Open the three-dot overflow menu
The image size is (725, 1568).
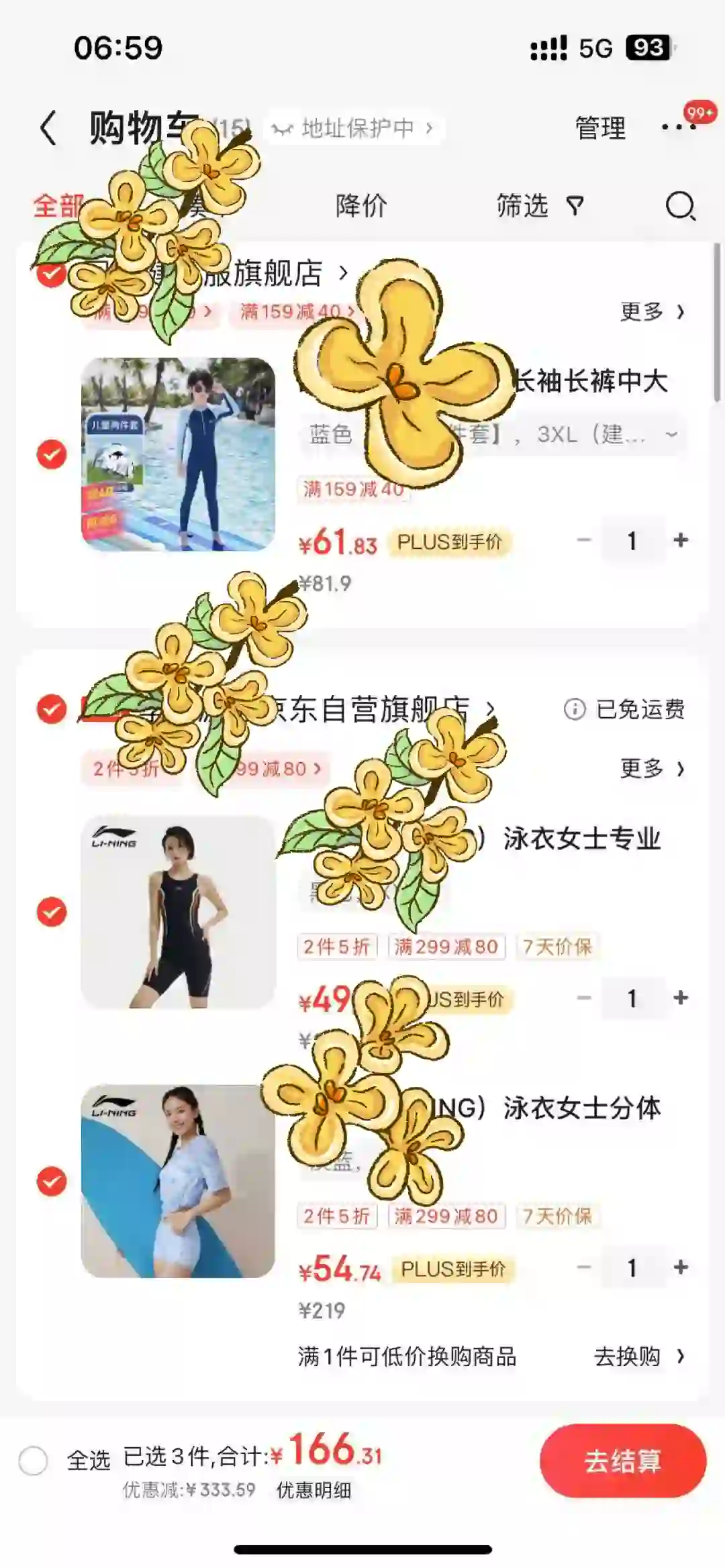678,127
